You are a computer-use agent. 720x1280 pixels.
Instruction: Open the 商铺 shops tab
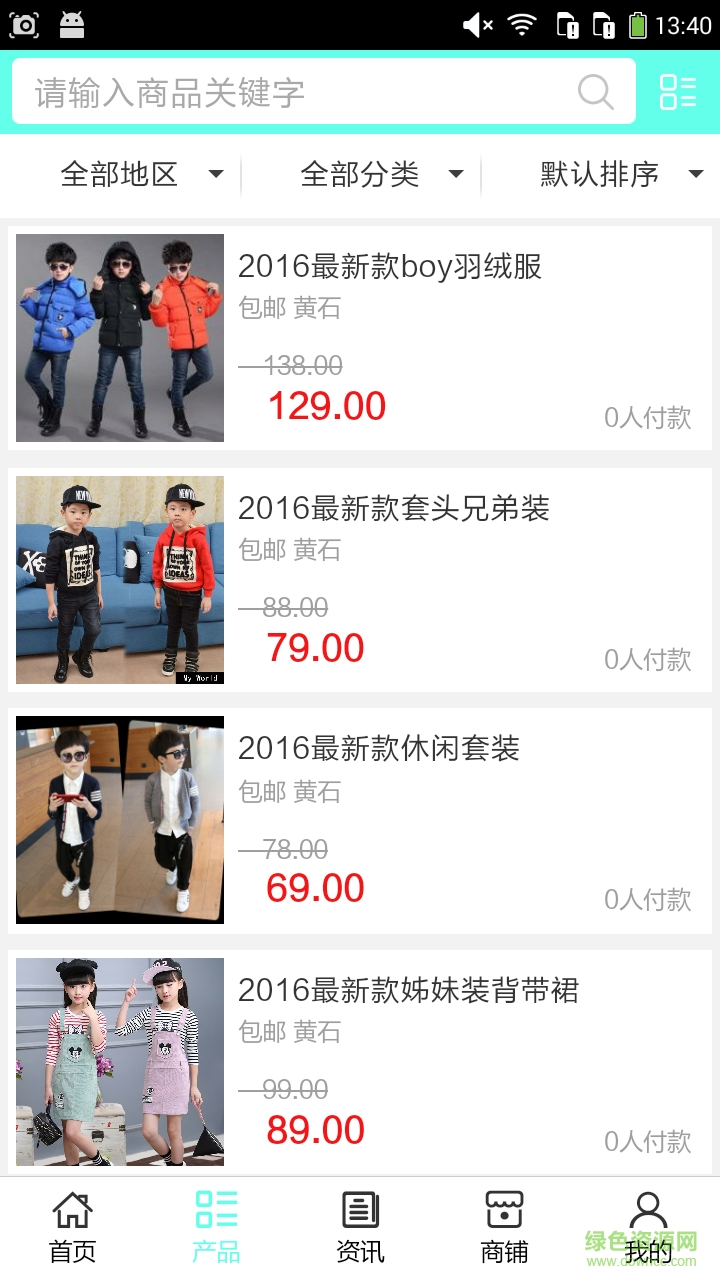[x=504, y=1227]
